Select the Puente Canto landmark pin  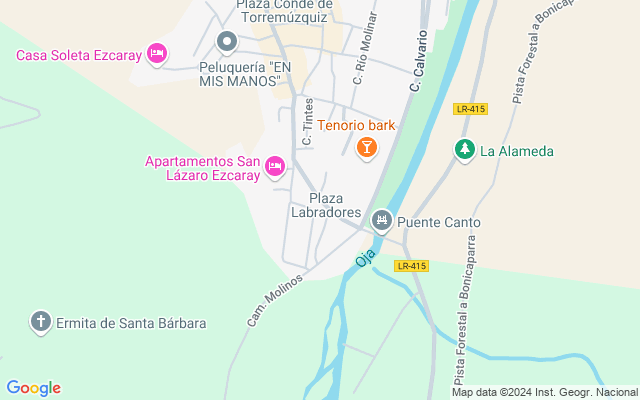coord(381,221)
